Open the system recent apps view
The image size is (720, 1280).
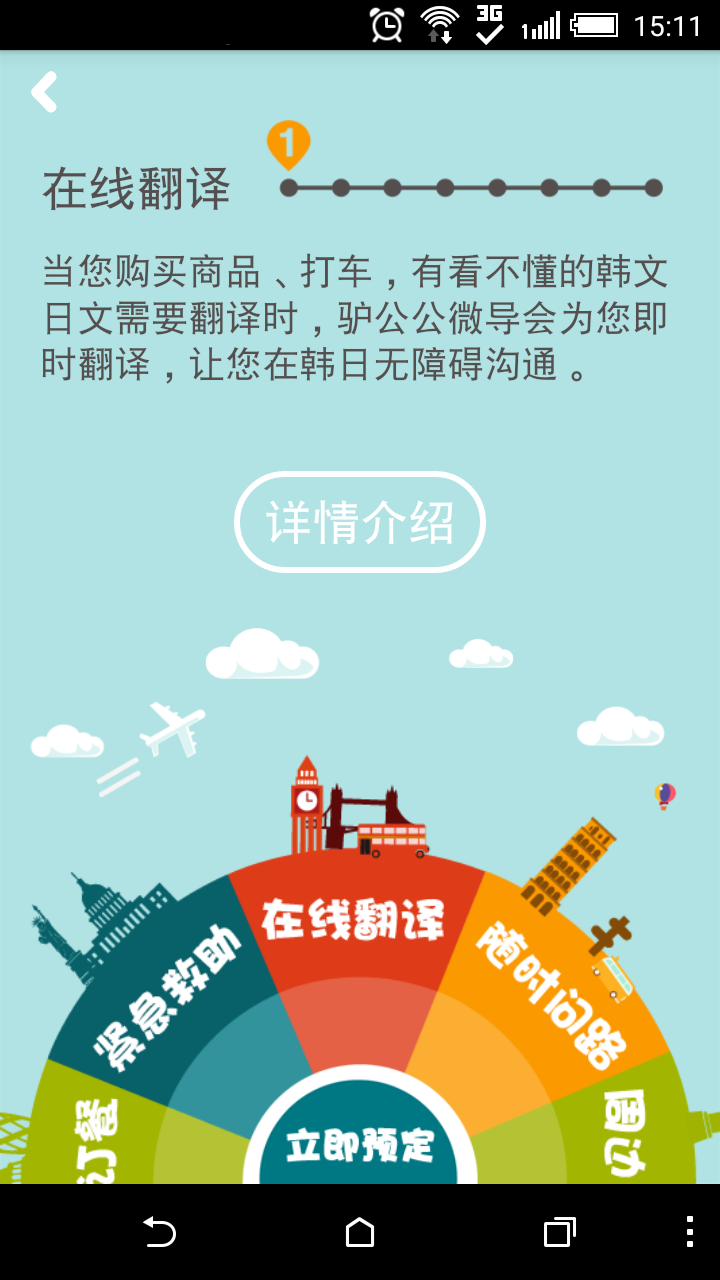pos(559,1233)
